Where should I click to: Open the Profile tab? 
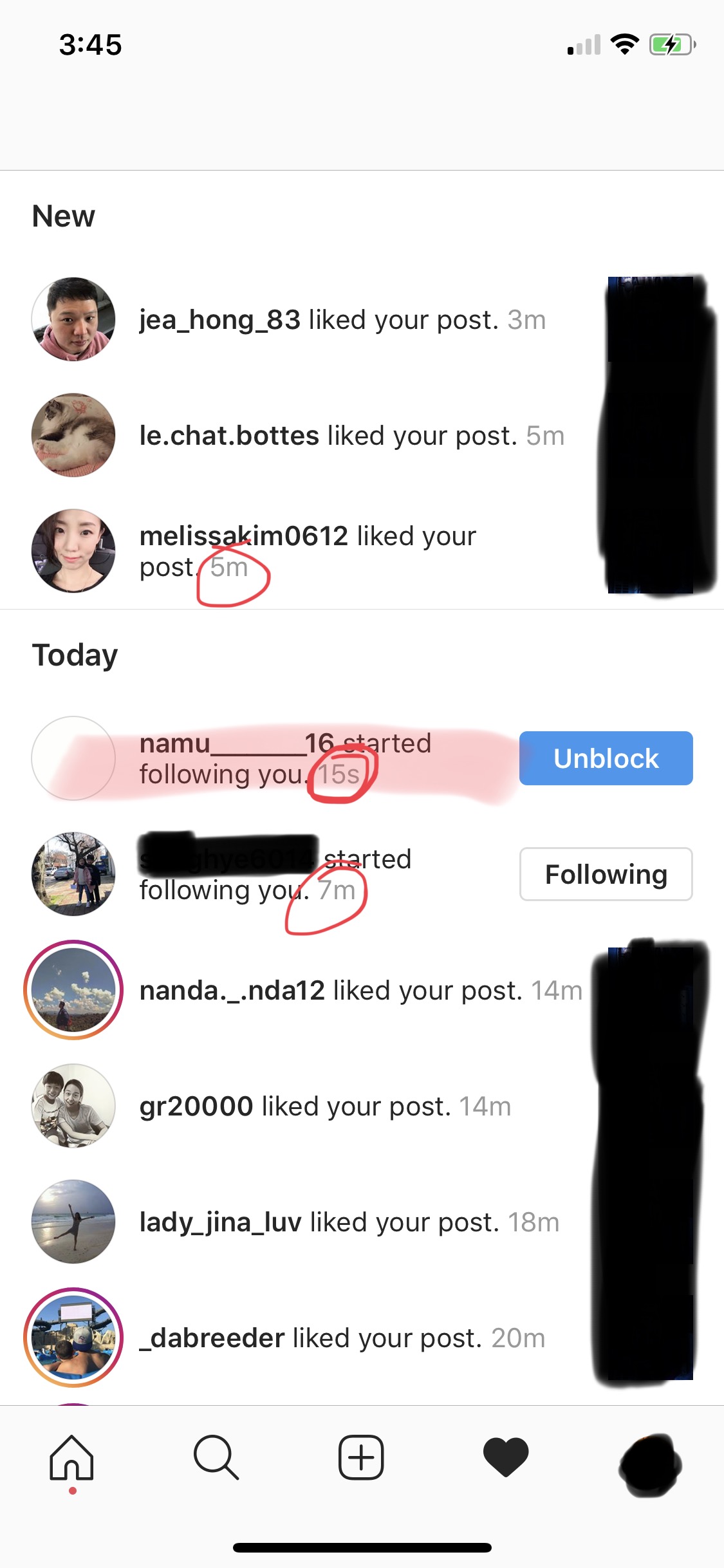click(x=651, y=1465)
